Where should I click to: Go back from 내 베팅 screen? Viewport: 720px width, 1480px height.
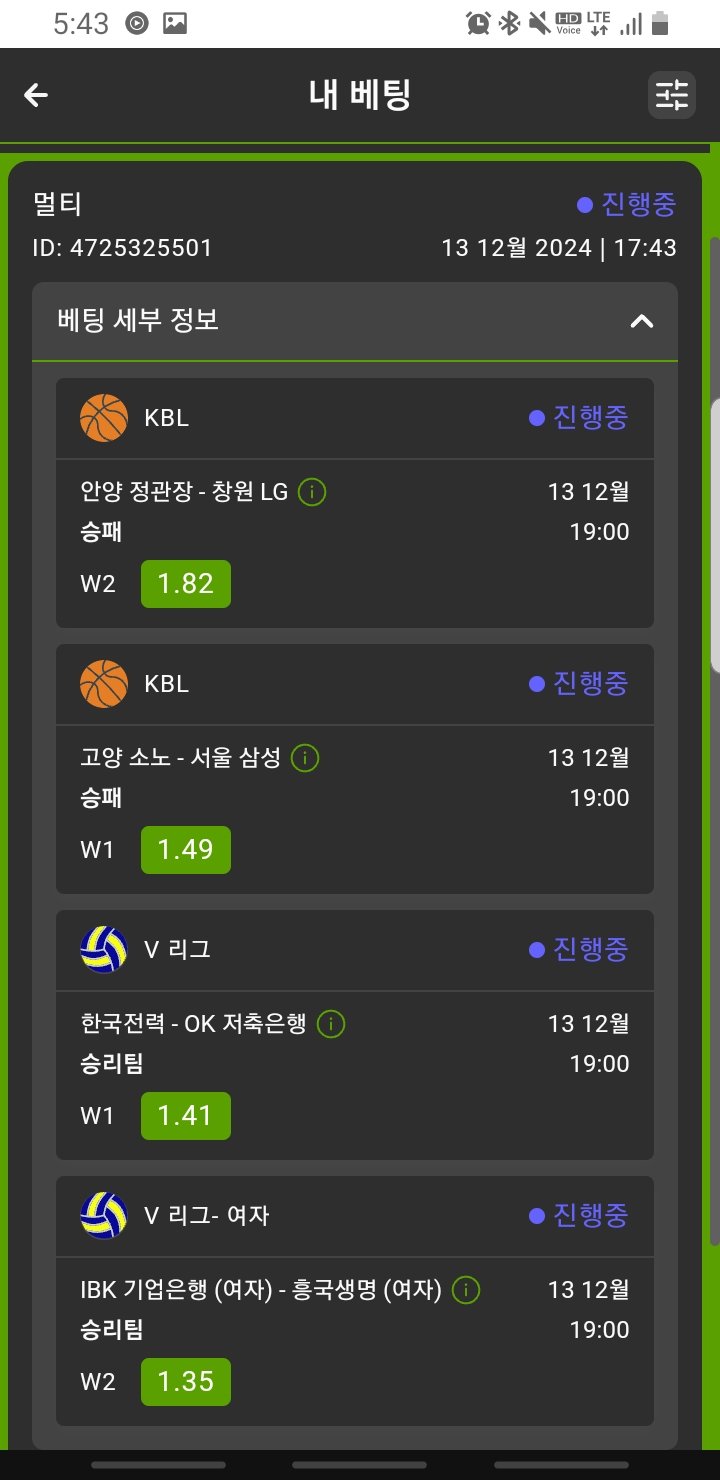36,95
